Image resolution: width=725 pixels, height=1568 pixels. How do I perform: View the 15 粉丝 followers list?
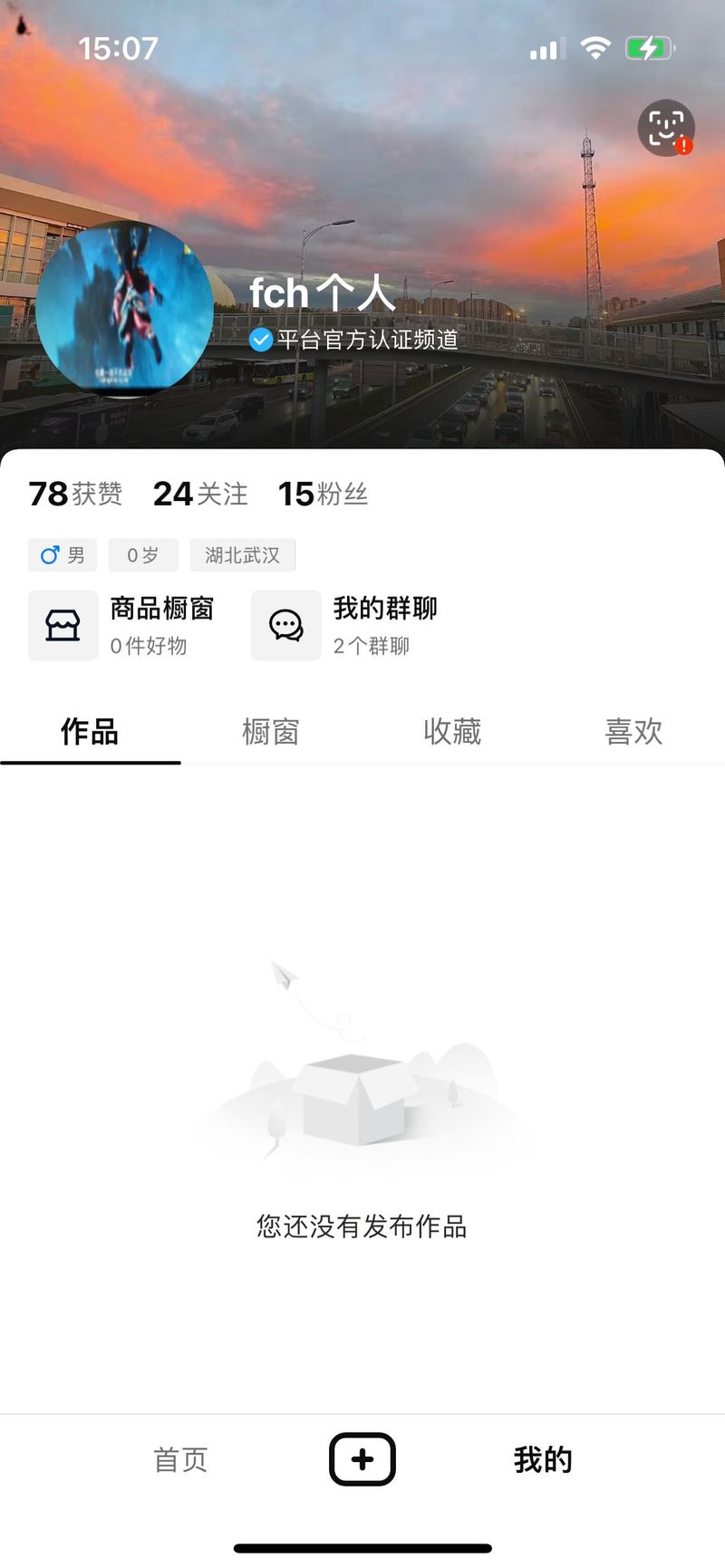[x=323, y=494]
